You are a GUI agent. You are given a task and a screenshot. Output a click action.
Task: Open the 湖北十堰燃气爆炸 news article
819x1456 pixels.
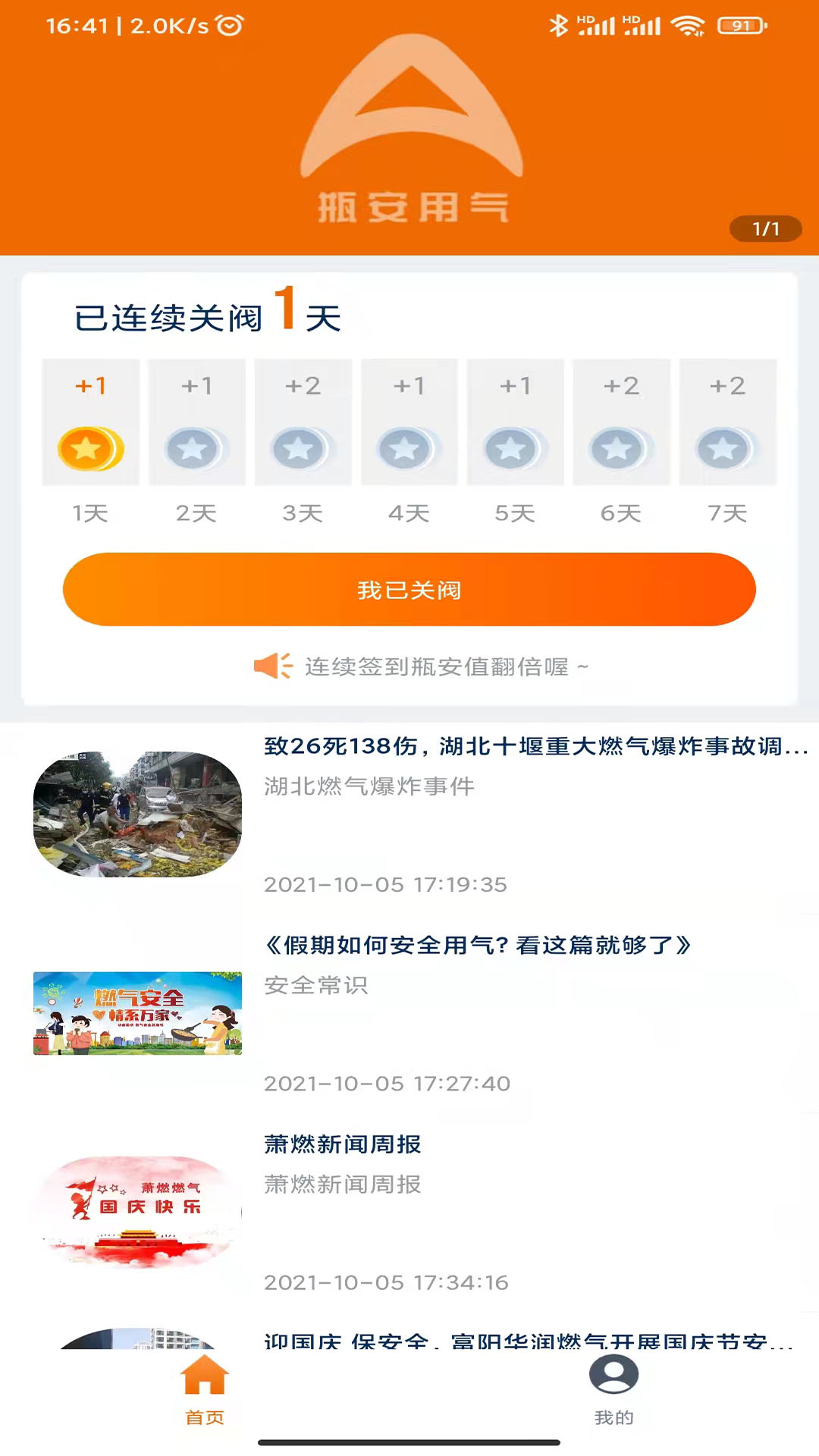[x=409, y=811]
